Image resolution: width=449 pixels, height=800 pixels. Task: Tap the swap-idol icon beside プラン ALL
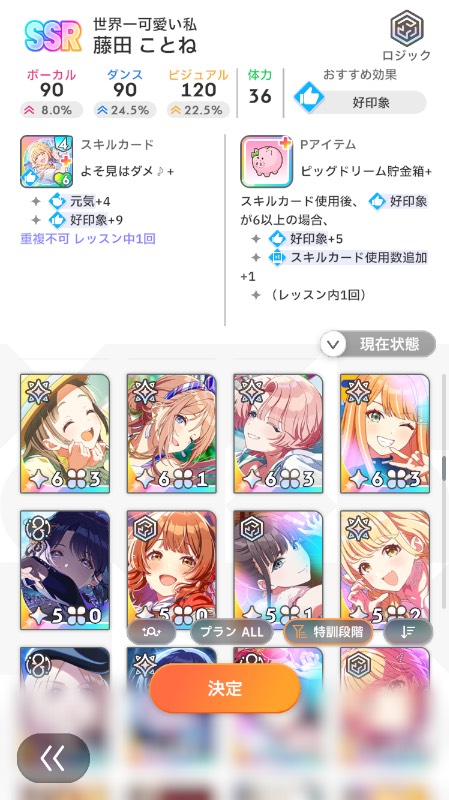click(152, 632)
